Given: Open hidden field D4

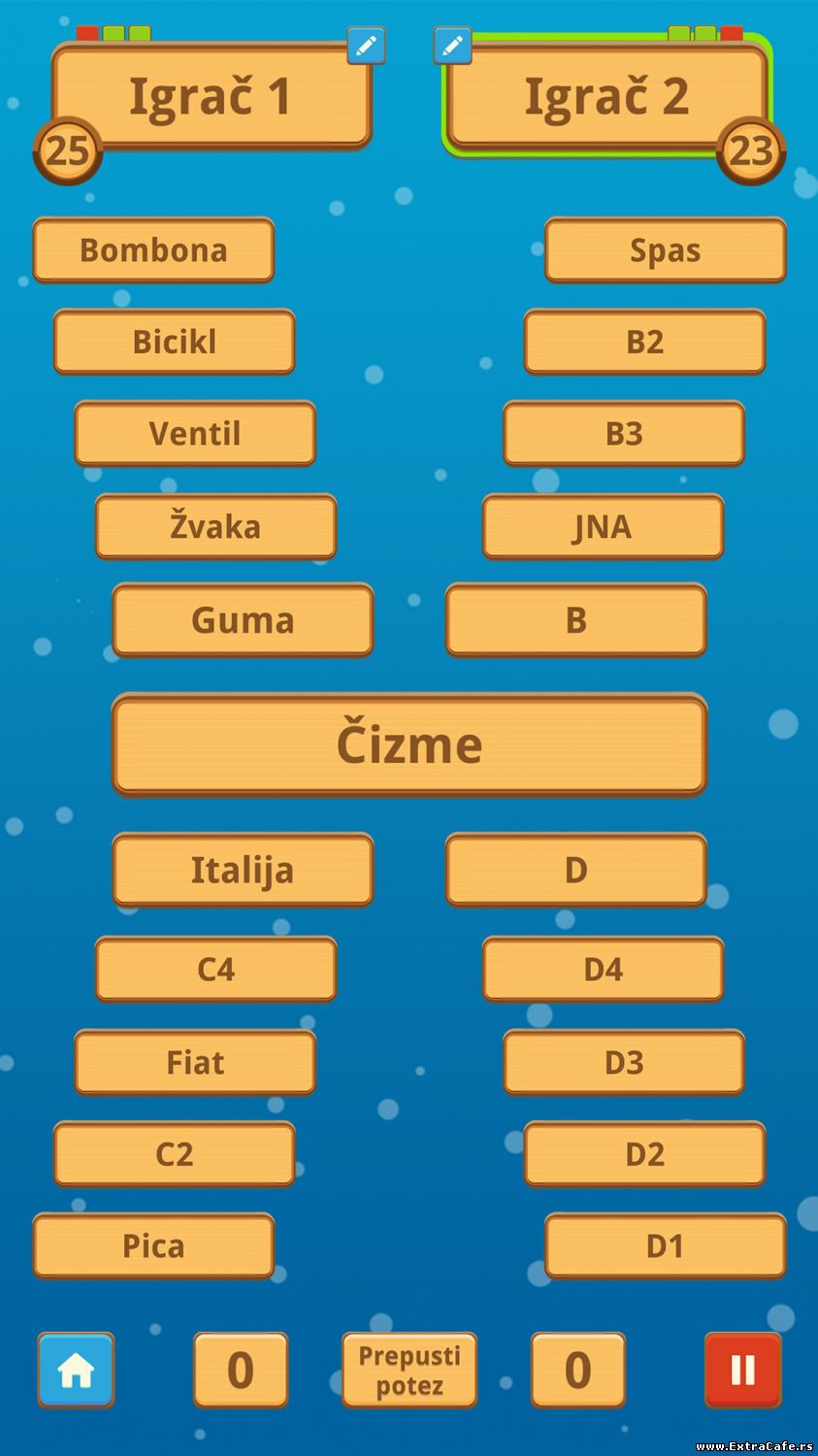Looking at the screenshot, I should [x=603, y=969].
